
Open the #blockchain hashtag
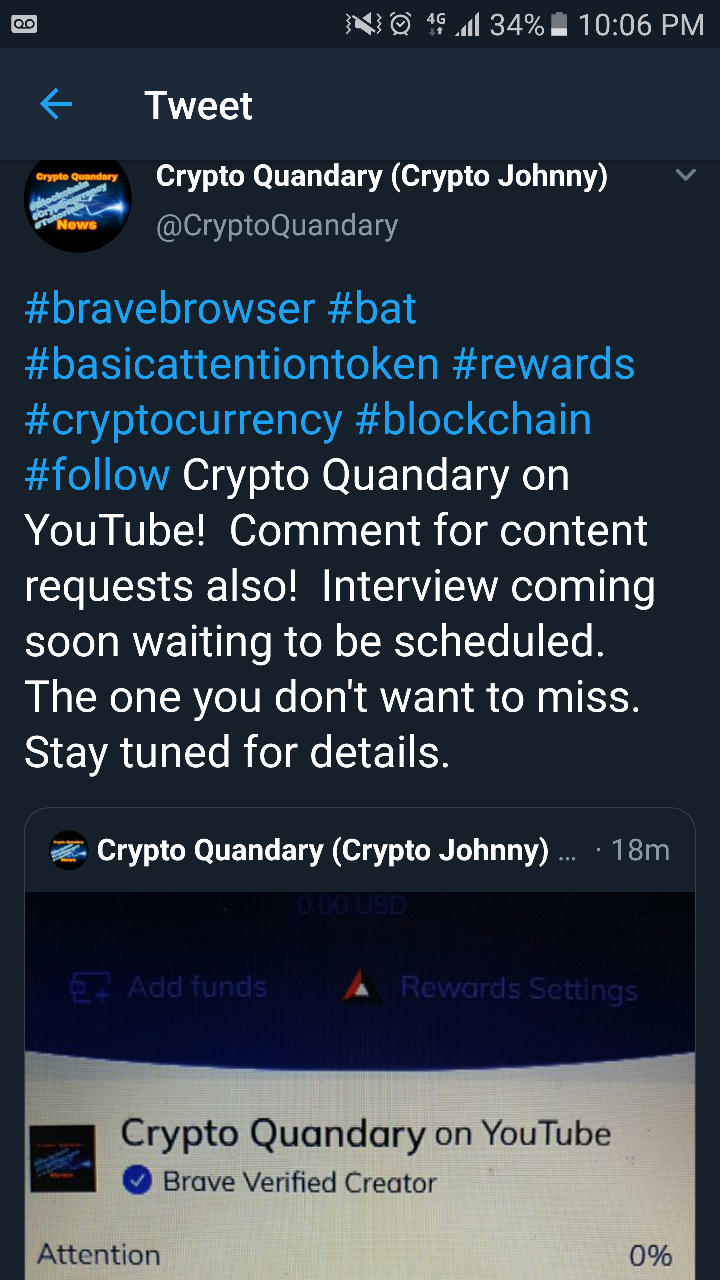click(473, 420)
